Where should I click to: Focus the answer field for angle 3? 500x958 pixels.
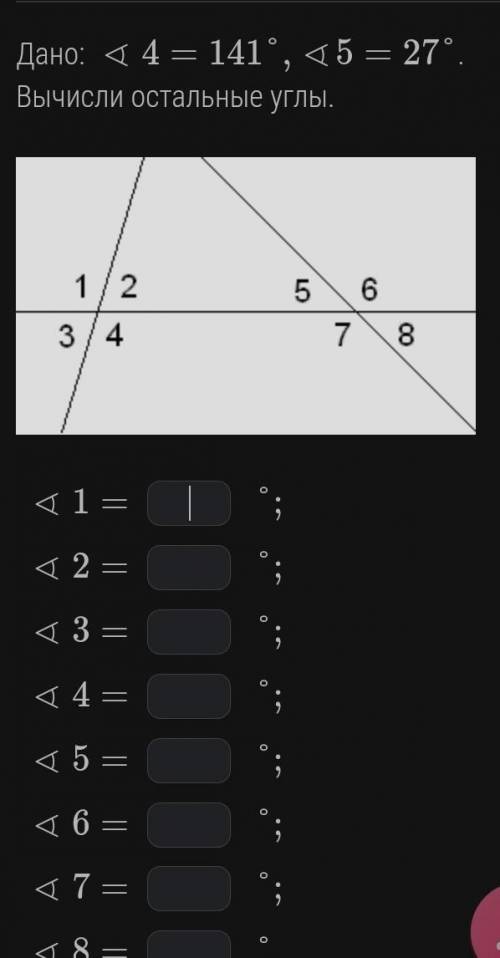(x=189, y=631)
